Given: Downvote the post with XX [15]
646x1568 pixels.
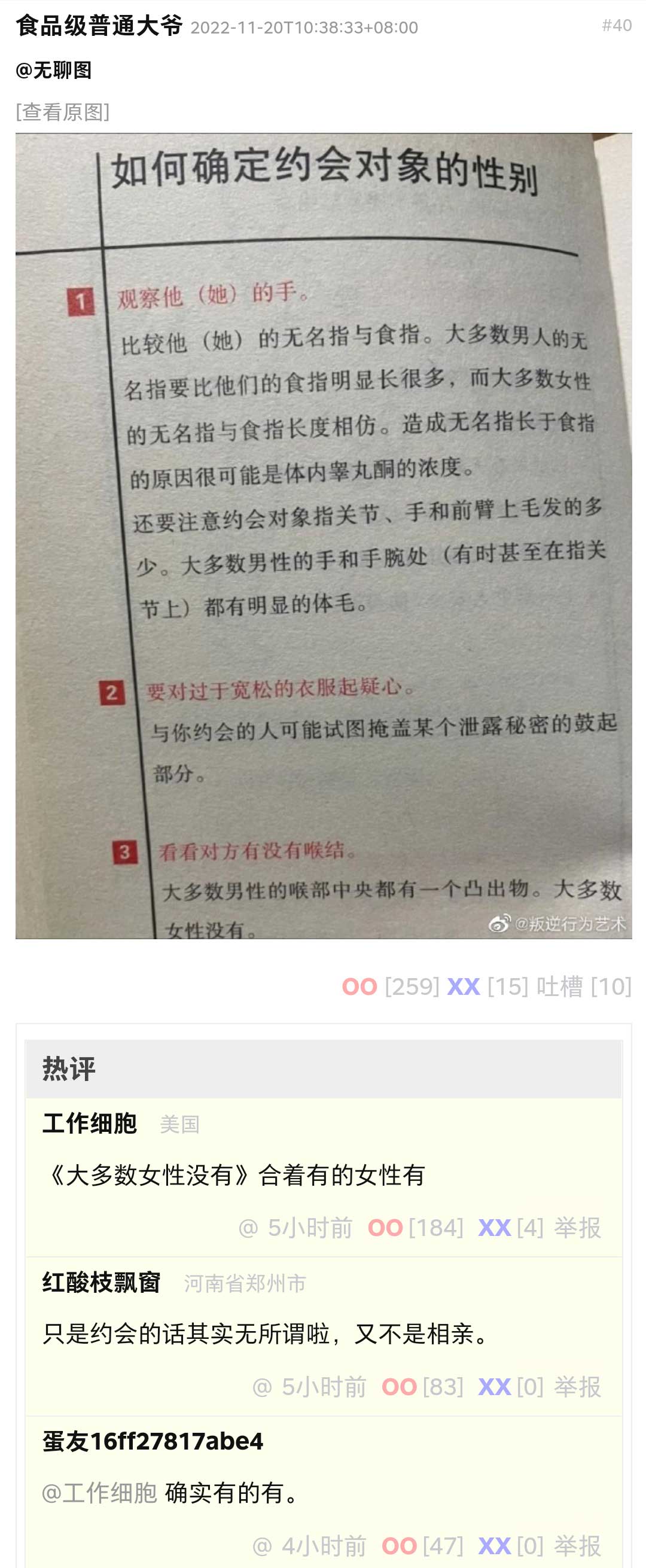Looking at the screenshot, I should tap(464, 987).
